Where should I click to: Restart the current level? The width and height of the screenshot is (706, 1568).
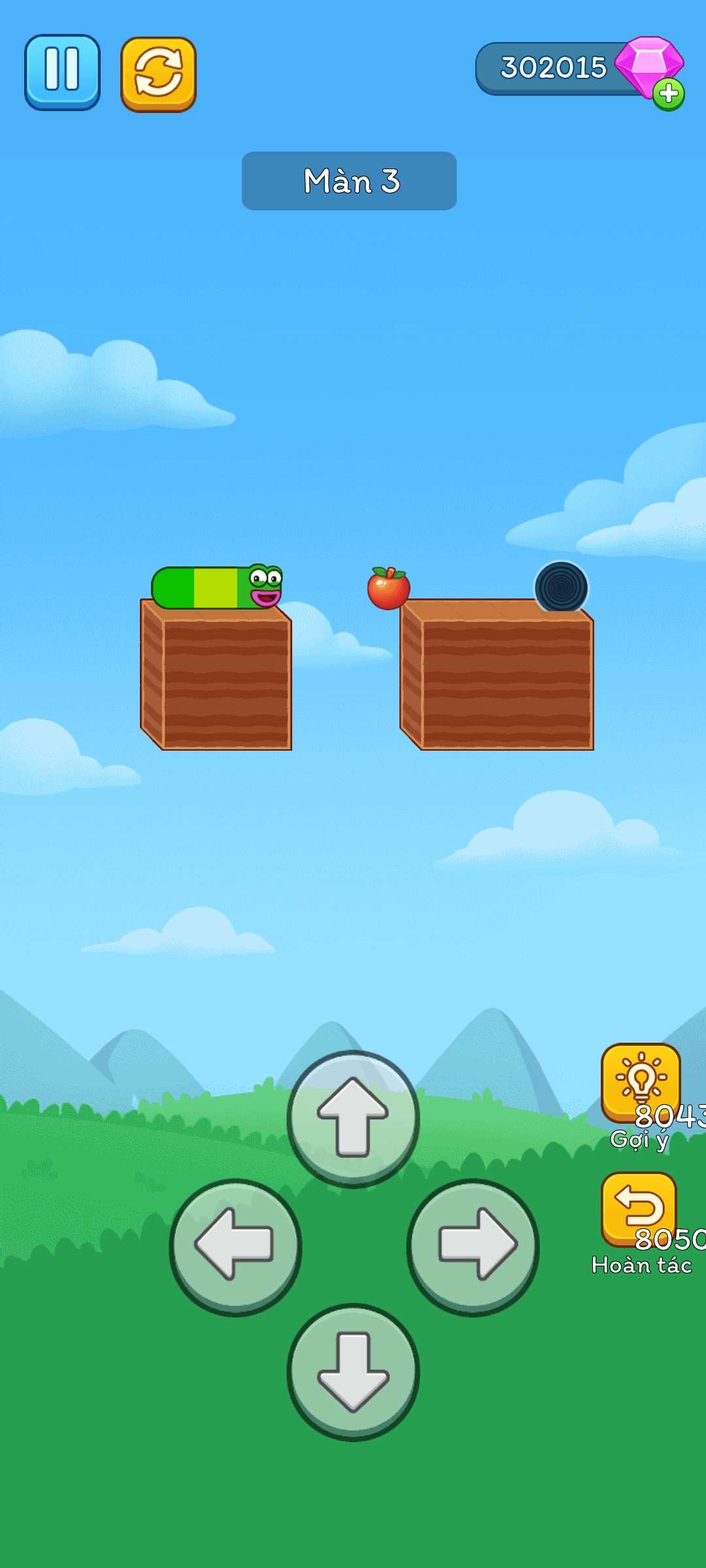pos(158,74)
